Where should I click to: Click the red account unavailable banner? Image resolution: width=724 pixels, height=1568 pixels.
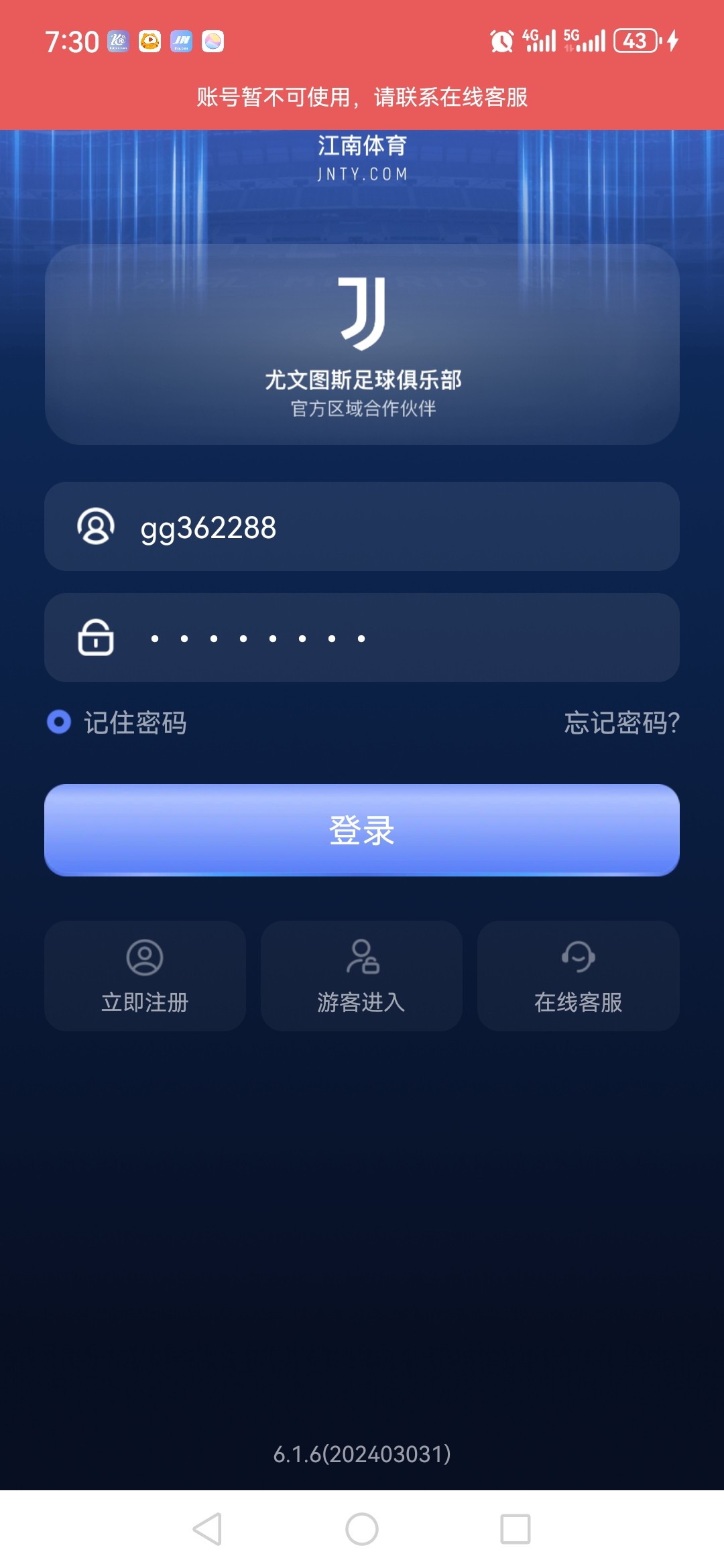point(362,97)
